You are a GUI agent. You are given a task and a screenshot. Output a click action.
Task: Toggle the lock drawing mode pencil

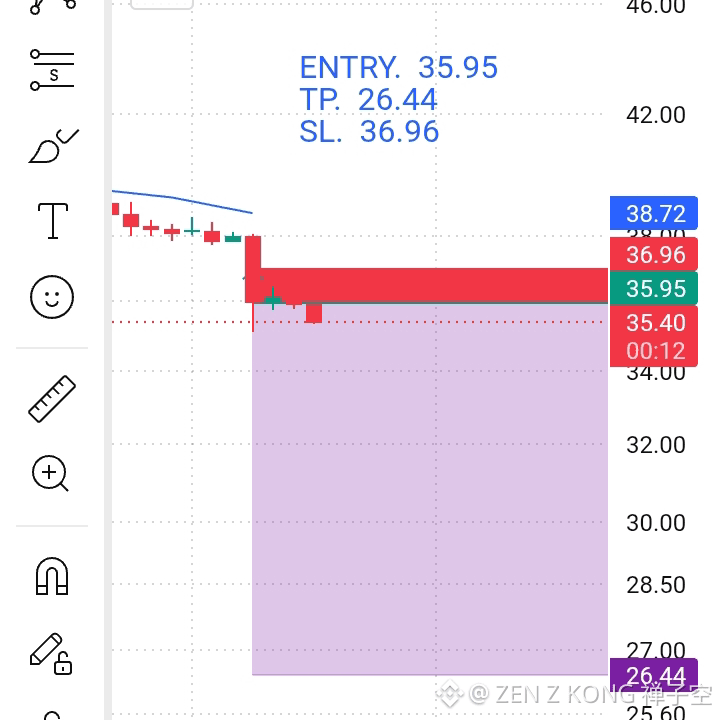pyautogui.click(x=51, y=654)
